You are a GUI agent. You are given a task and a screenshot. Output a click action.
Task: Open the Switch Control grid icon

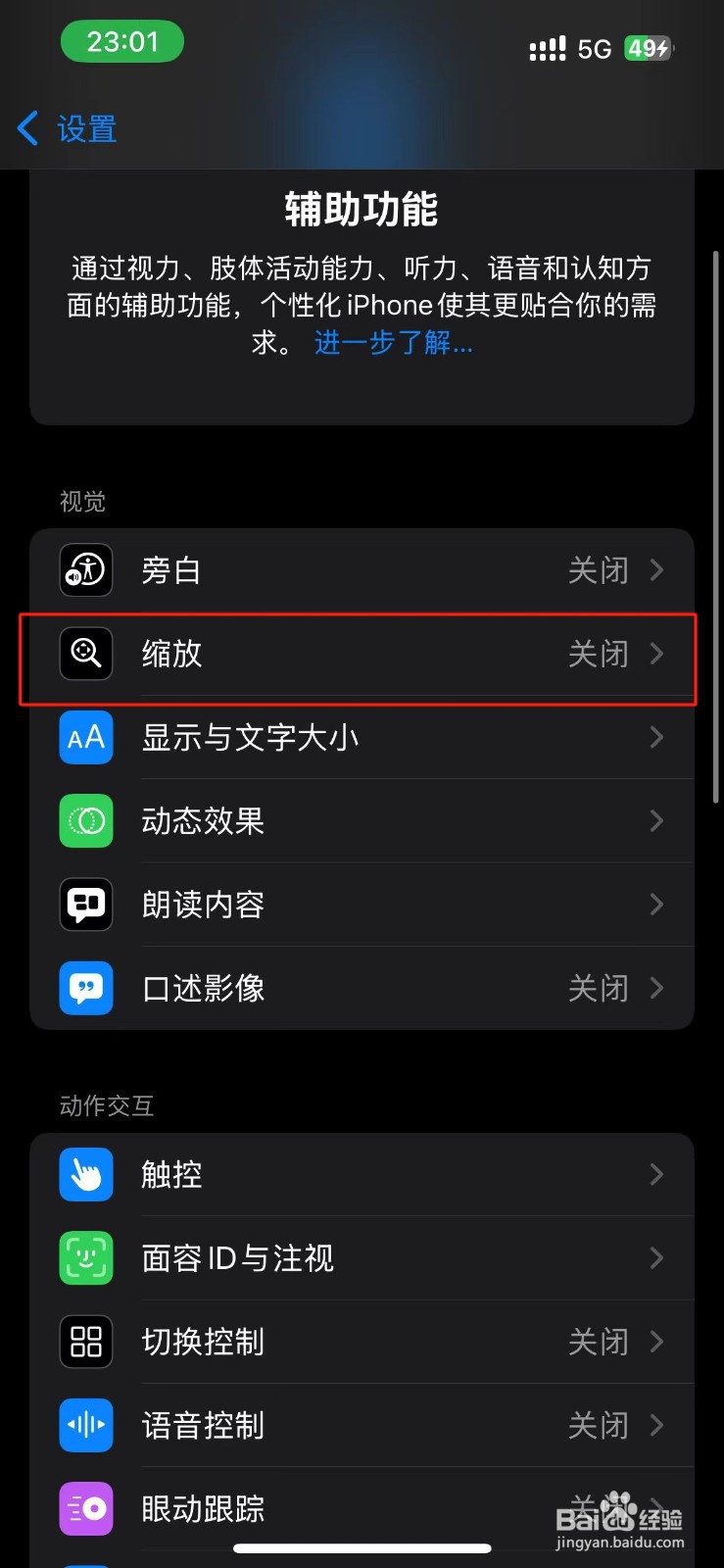[x=85, y=1342]
